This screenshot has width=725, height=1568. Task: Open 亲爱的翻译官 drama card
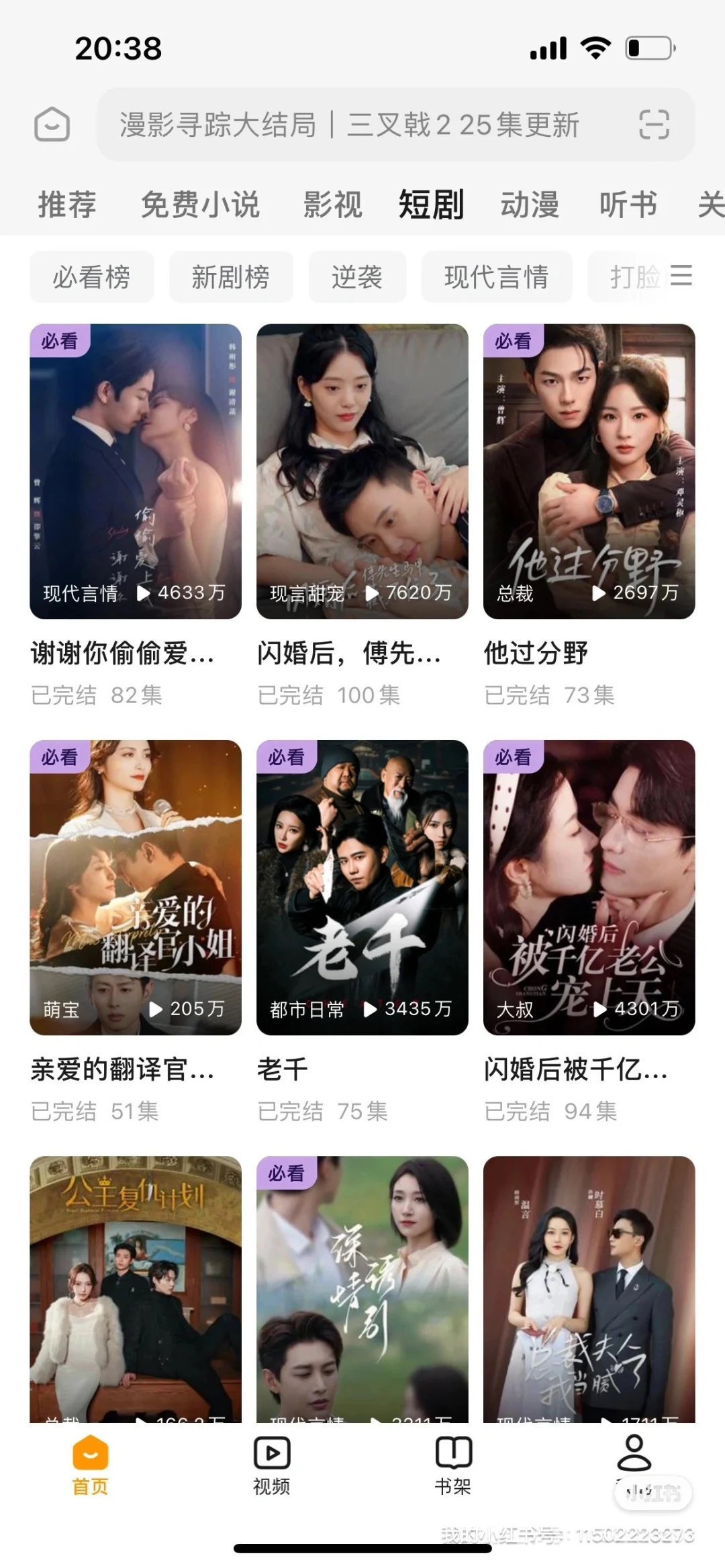(136, 887)
